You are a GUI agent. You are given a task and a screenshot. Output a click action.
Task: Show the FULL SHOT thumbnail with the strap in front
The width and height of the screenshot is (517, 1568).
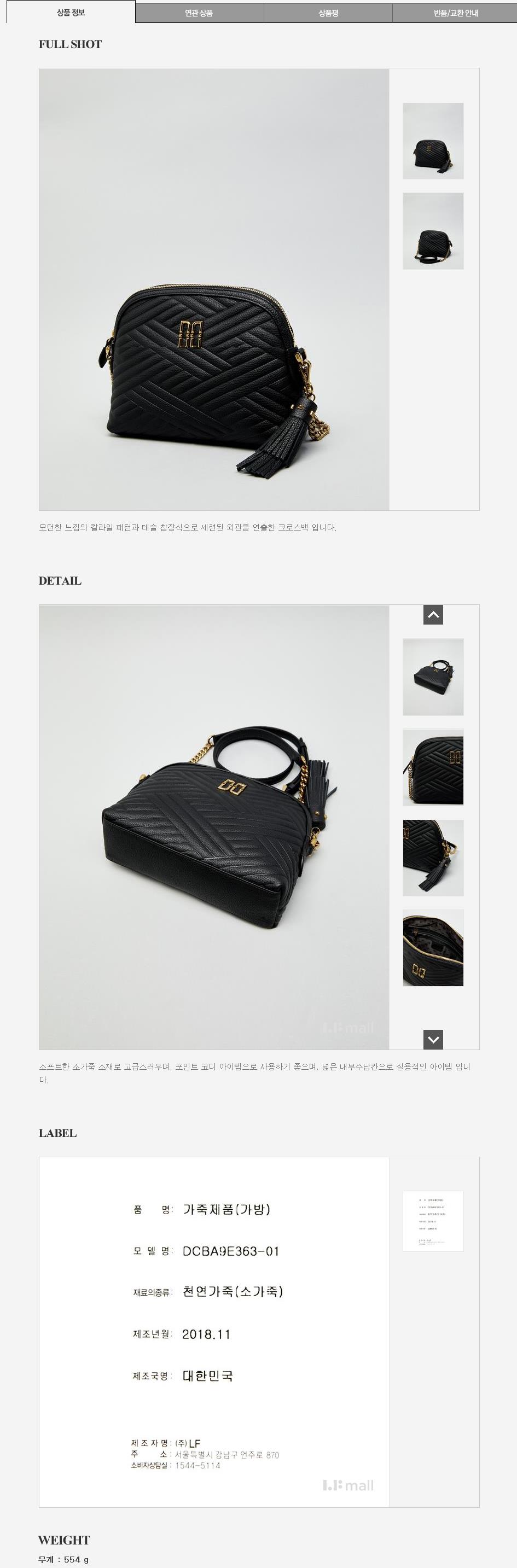point(433,231)
